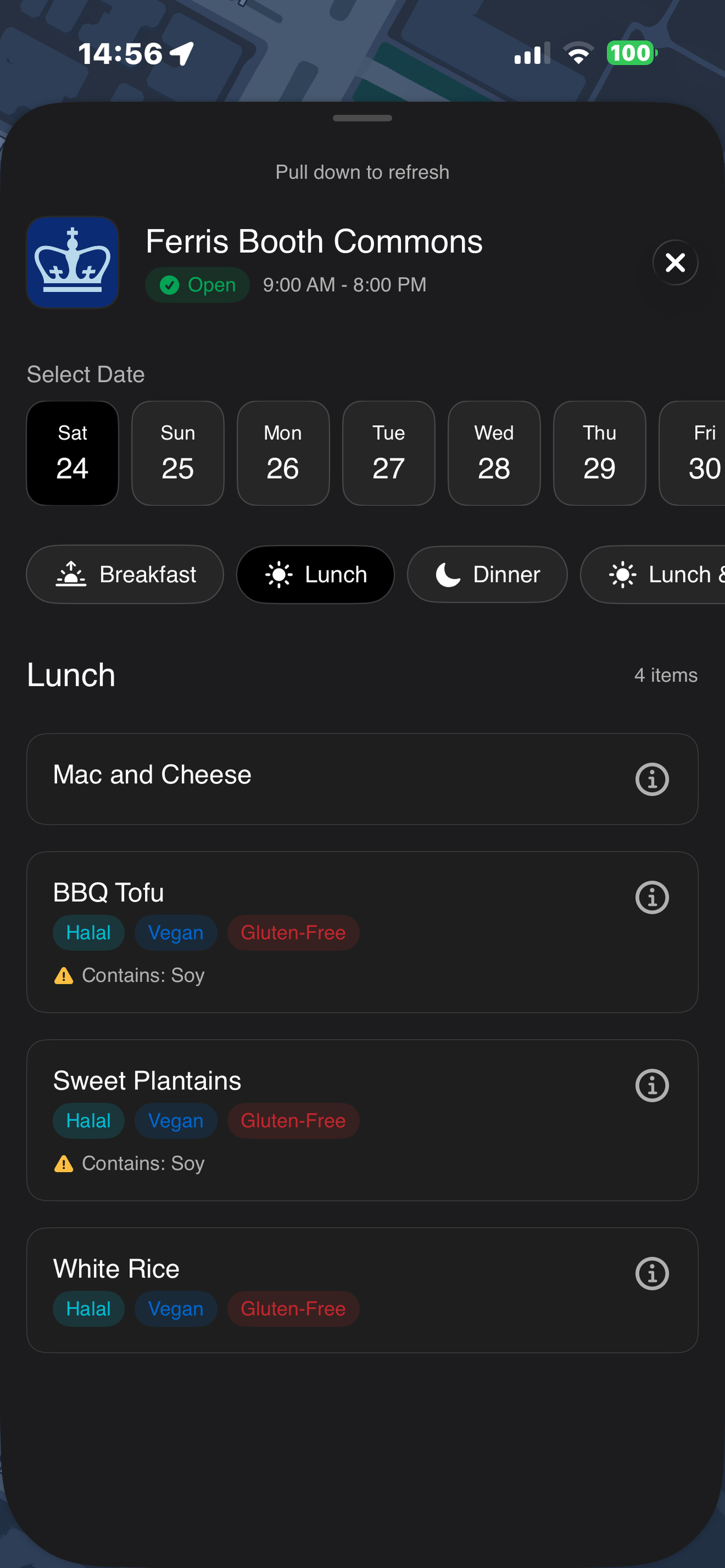Open info for Mac and Cheese
The height and width of the screenshot is (1568, 725).
point(652,779)
